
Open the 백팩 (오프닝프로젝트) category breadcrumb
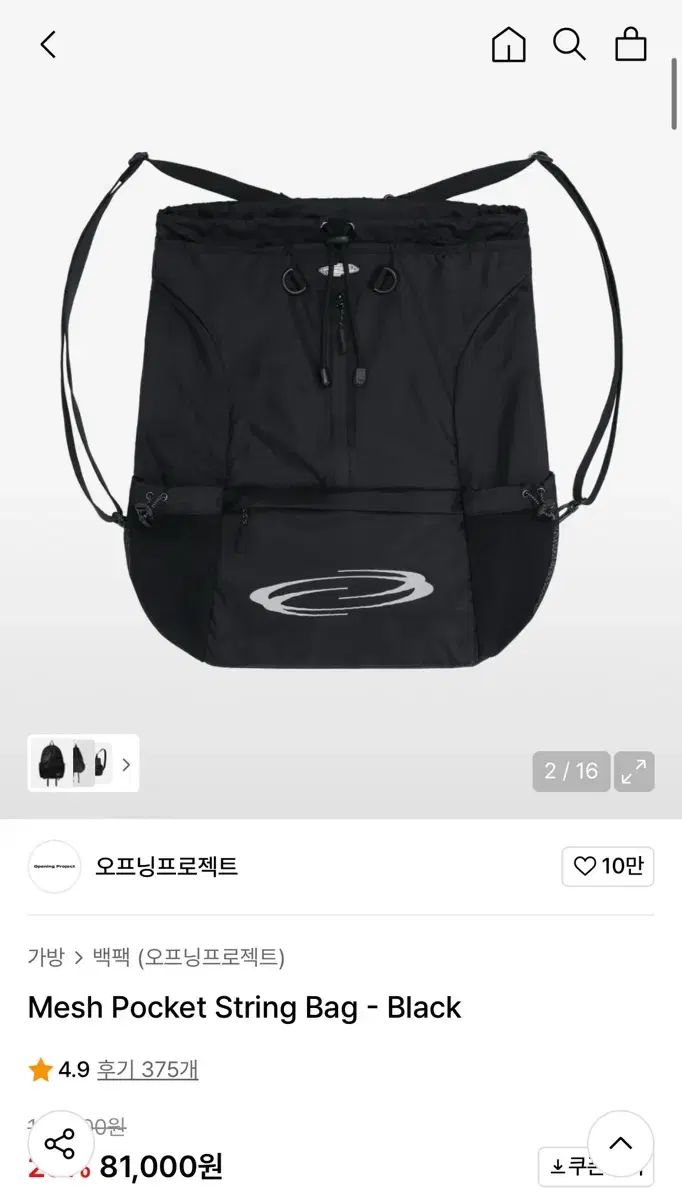[x=188, y=957]
